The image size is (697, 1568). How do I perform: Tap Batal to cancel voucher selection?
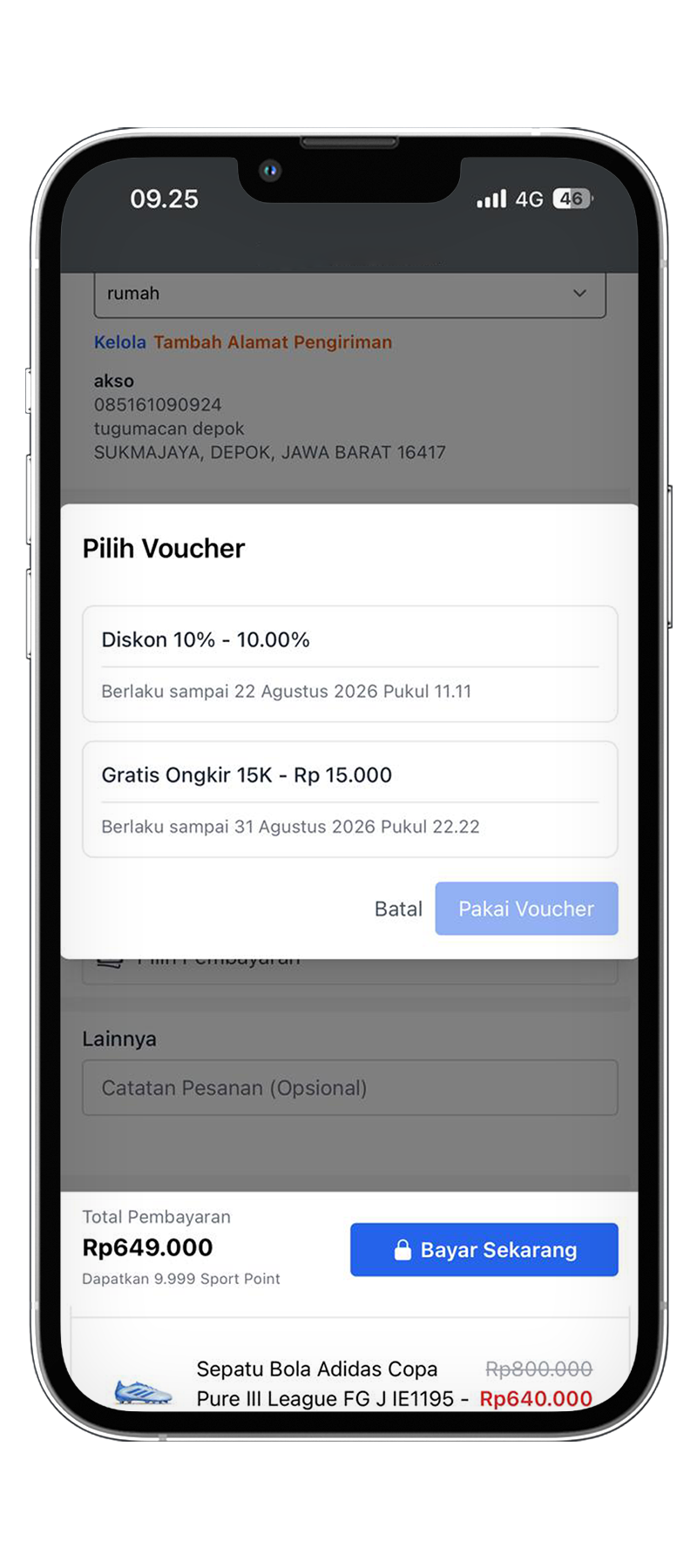coord(398,909)
